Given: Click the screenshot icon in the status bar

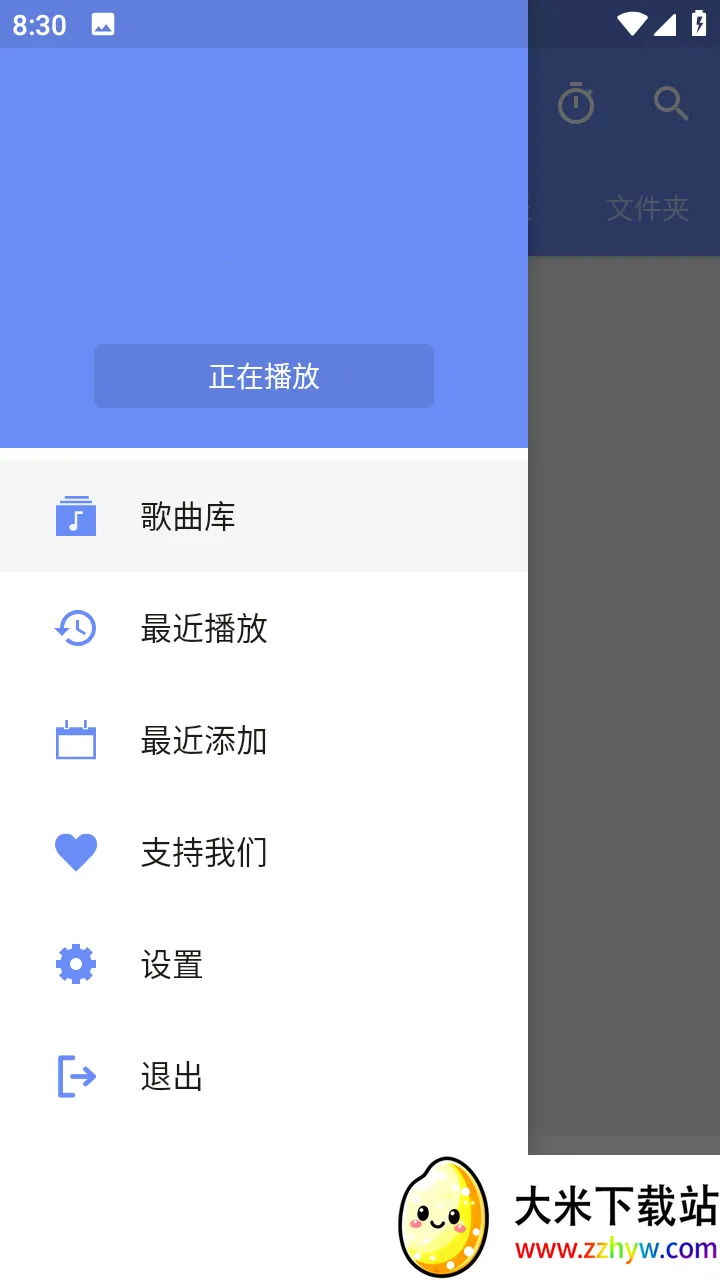Looking at the screenshot, I should pos(104,24).
